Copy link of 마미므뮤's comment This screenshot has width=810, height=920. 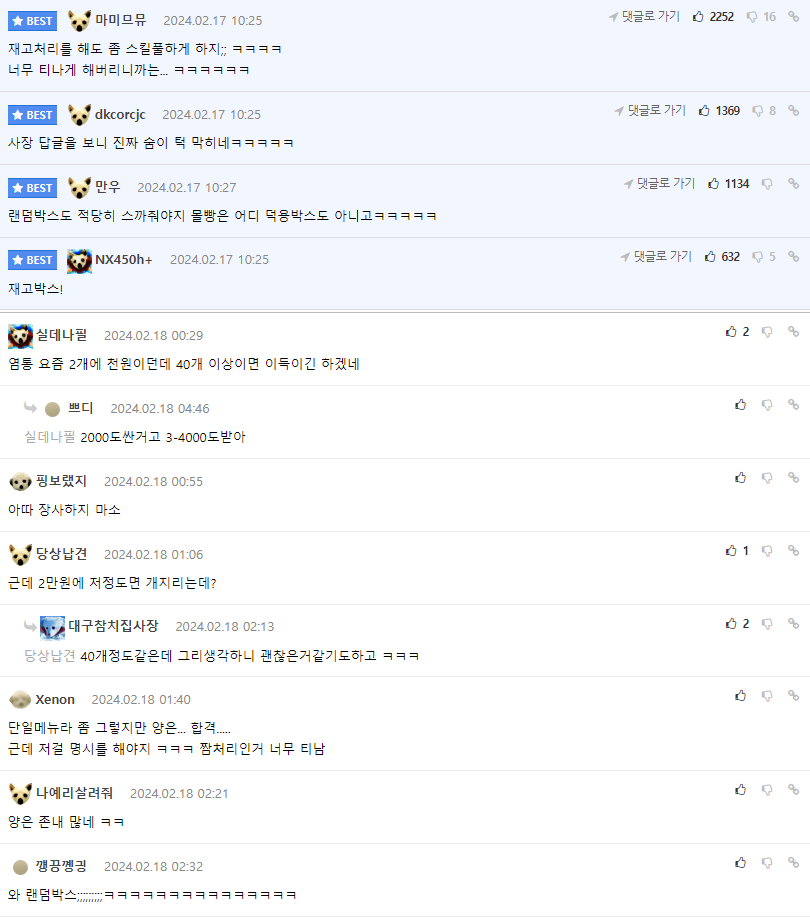tap(793, 17)
